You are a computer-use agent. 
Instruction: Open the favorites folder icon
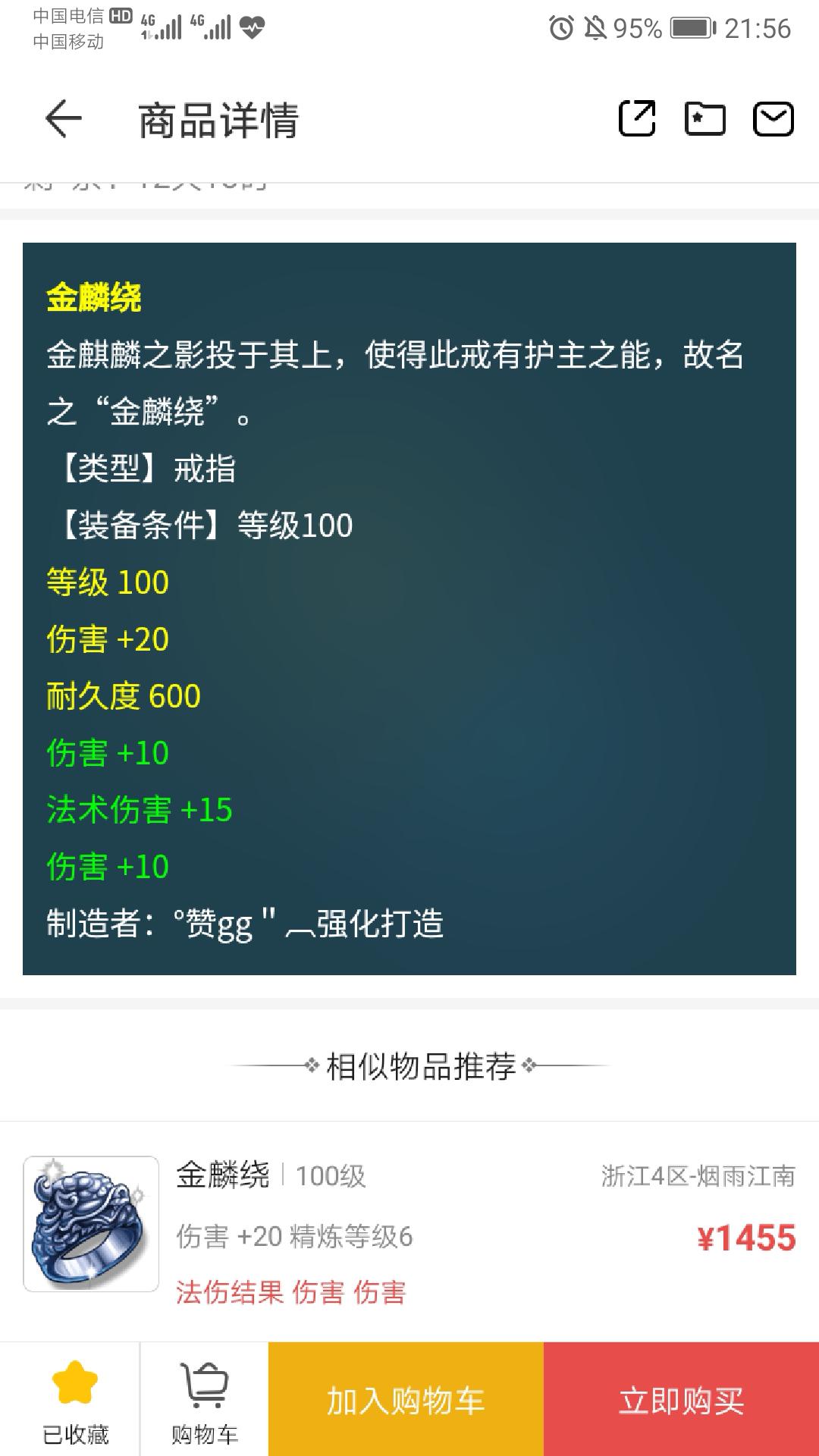(704, 119)
